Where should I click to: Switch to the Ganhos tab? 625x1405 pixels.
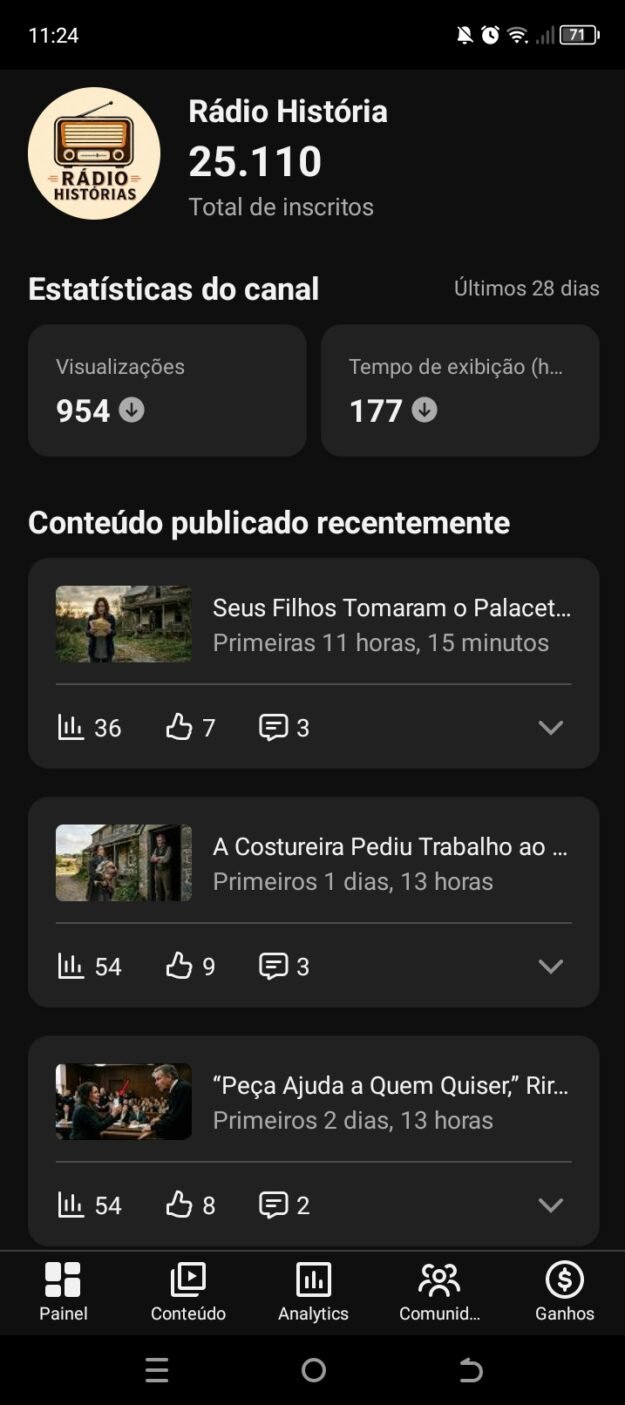tap(564, 1292)
